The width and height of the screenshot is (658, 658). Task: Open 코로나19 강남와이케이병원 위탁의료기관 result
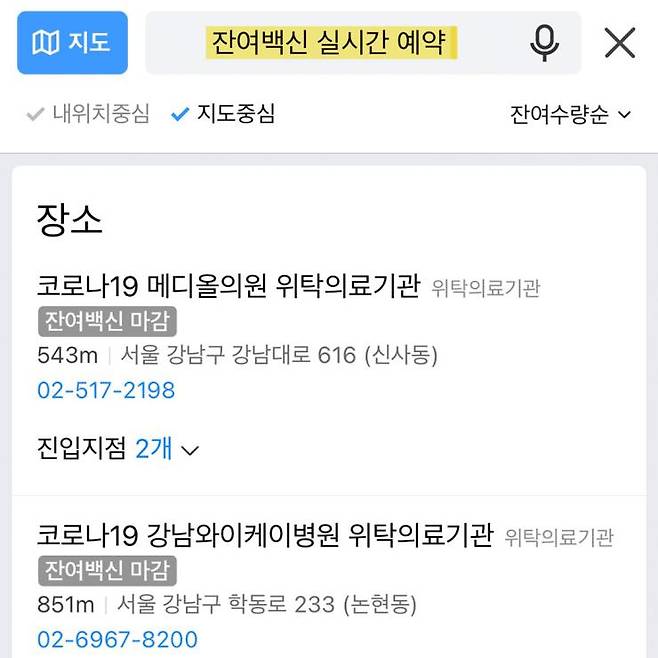coord(265,536)
